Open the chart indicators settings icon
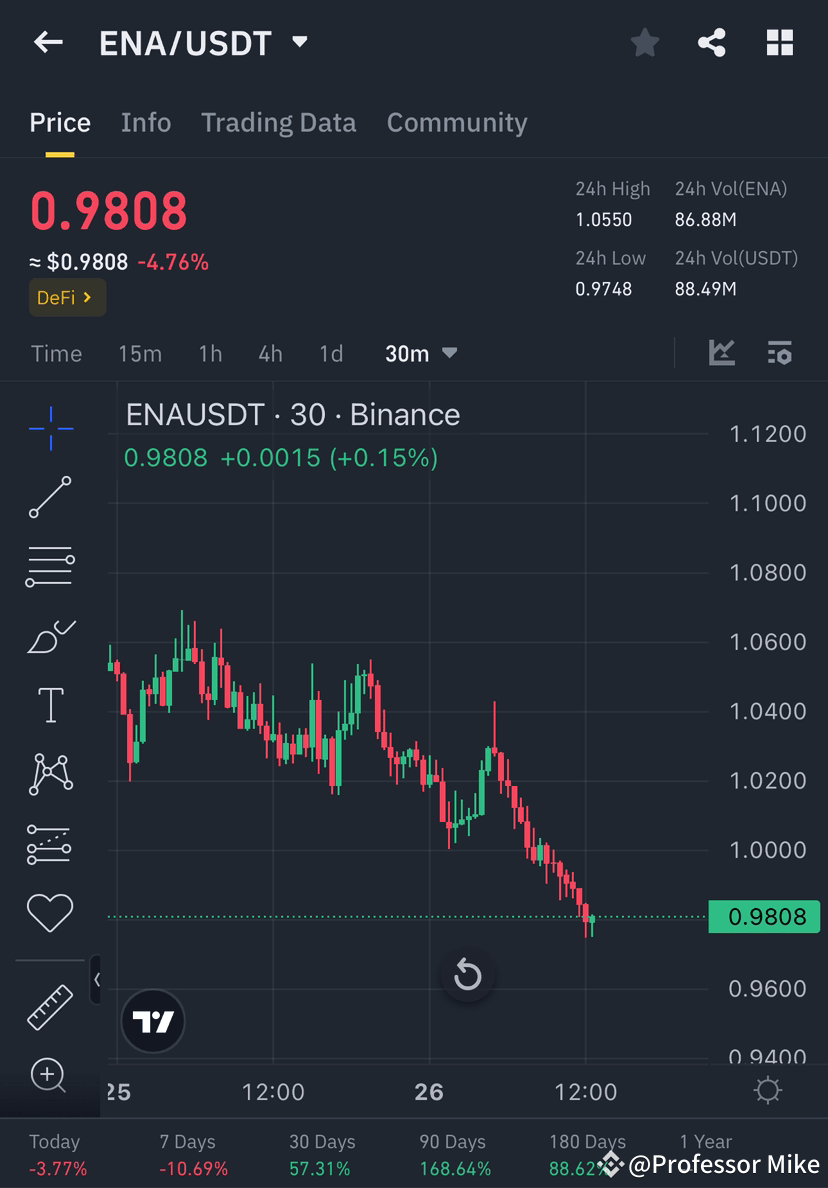 tap(779, 353)
